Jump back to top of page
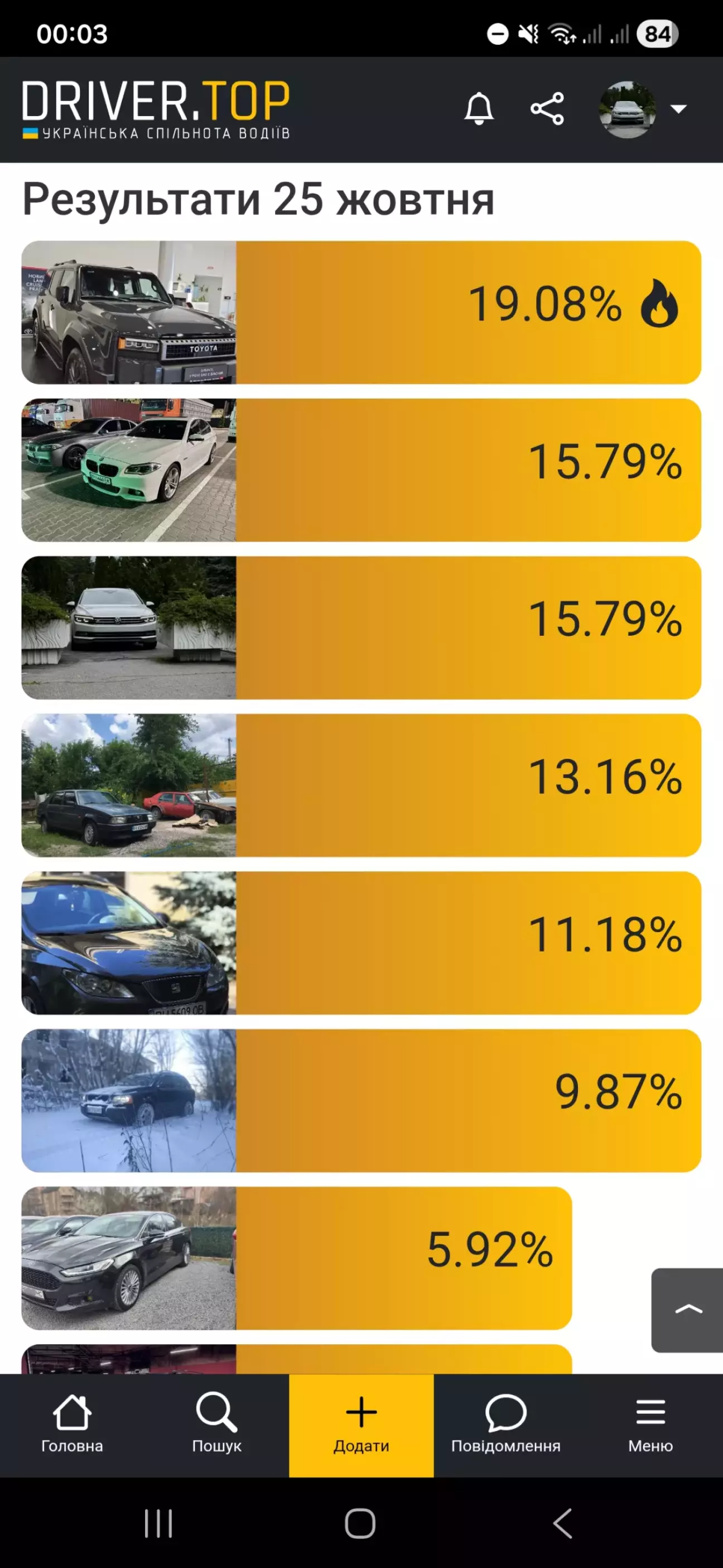 pyautogui.click(x=688, y=1310)
